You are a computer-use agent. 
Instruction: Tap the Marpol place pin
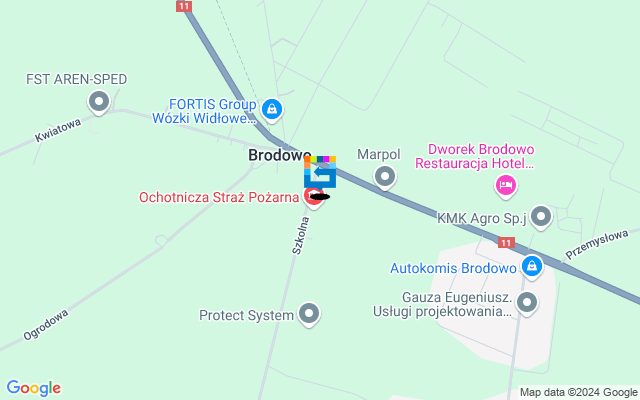[385, 177]
